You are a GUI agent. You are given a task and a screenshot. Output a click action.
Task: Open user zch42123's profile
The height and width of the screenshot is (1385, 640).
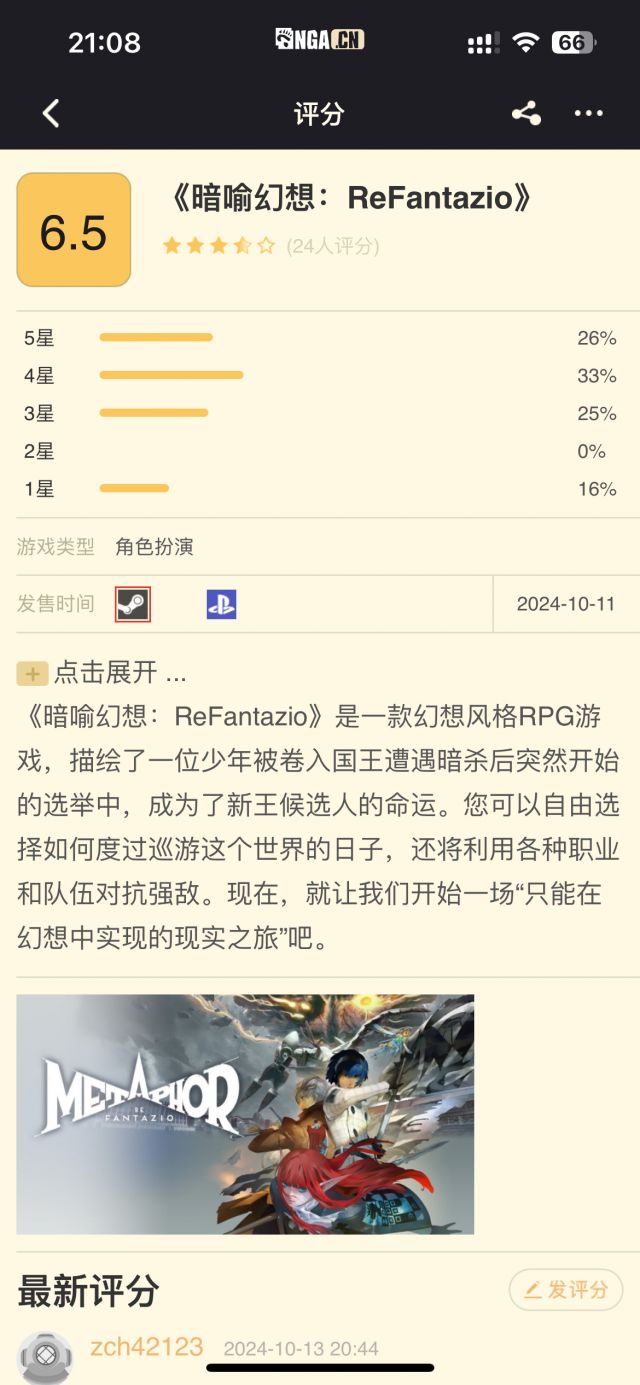pos(147,1347)
